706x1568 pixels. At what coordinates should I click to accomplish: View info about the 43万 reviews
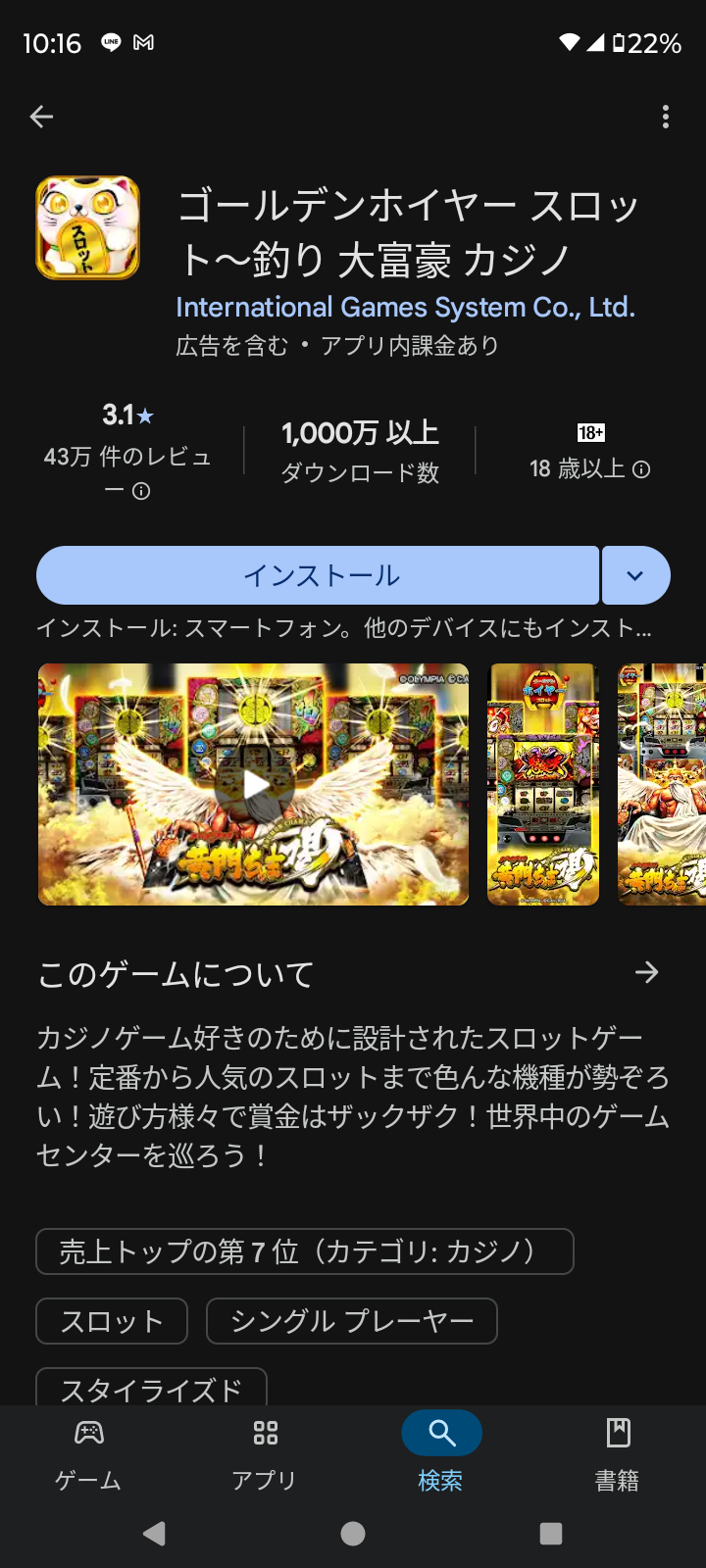point(141,491)
